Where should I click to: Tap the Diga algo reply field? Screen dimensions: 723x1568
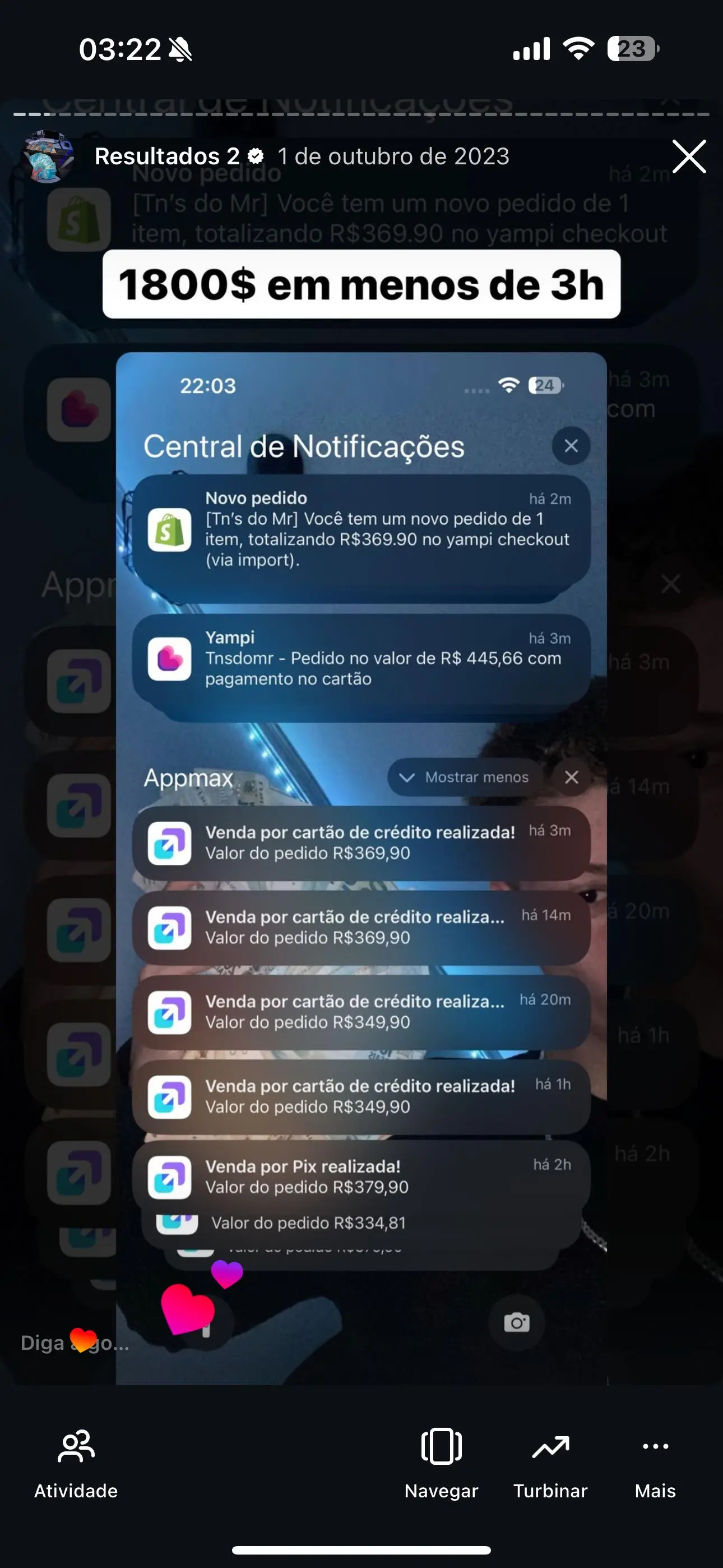(74, 1343)
